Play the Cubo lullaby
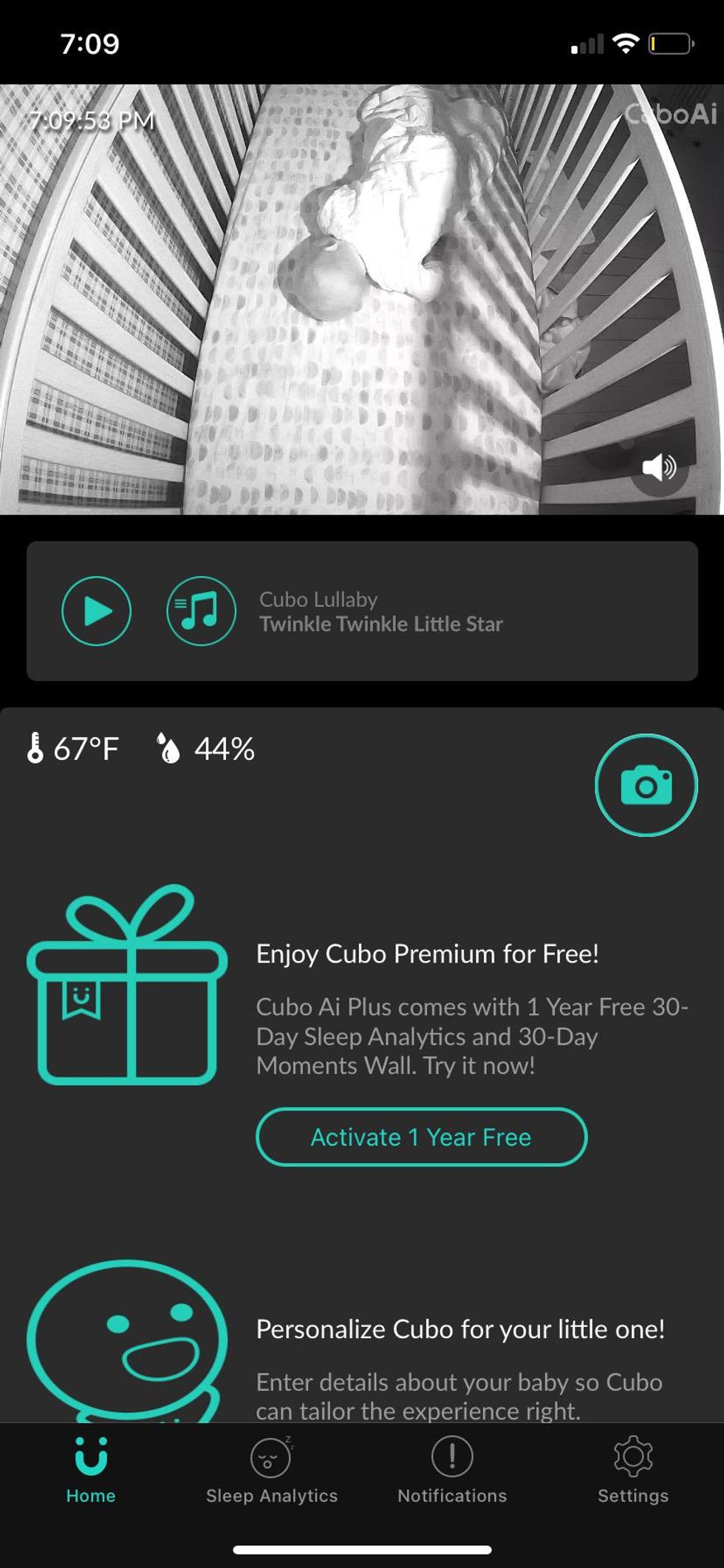 click(96, 611)
